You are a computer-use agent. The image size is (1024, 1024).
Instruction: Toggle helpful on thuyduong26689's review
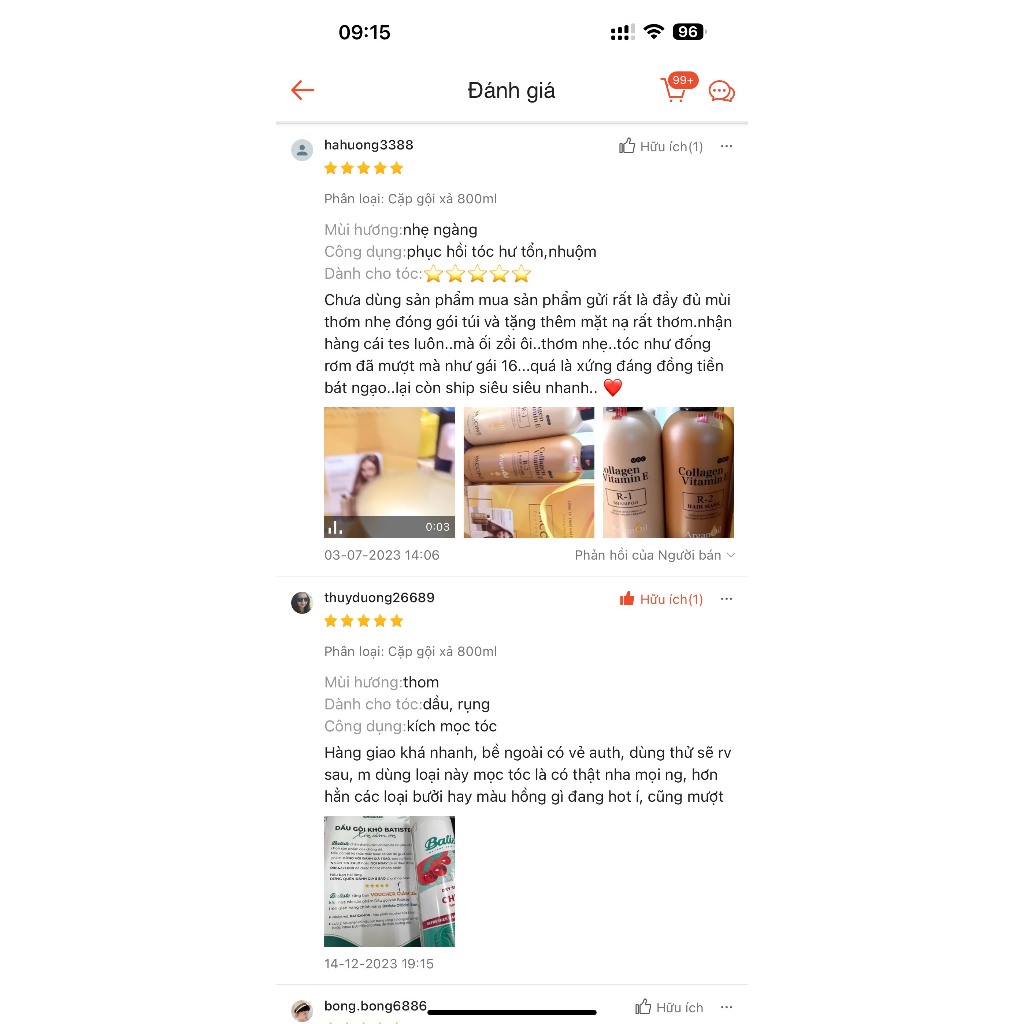pyautogui.click(x=660, y=599)
